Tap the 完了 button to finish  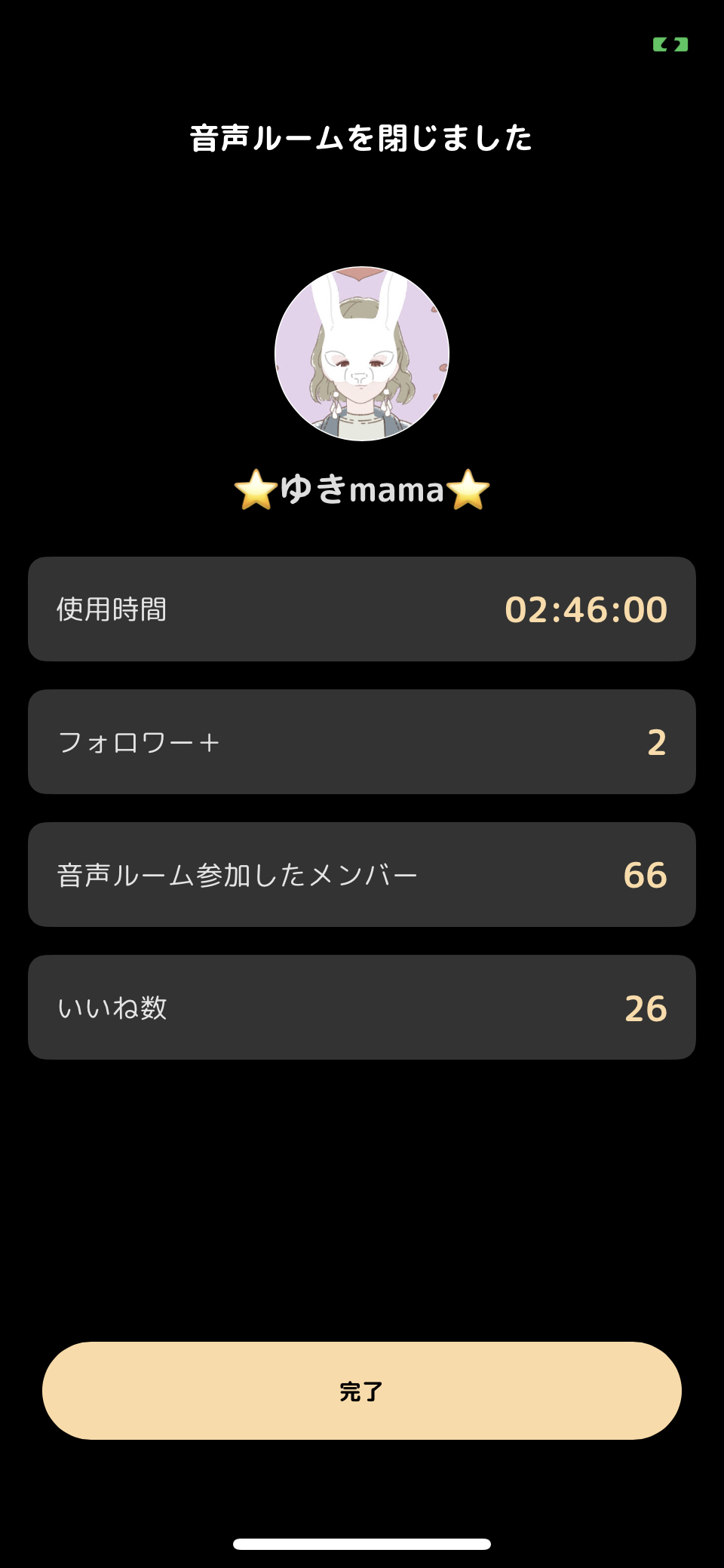(x=362, y=1391)
